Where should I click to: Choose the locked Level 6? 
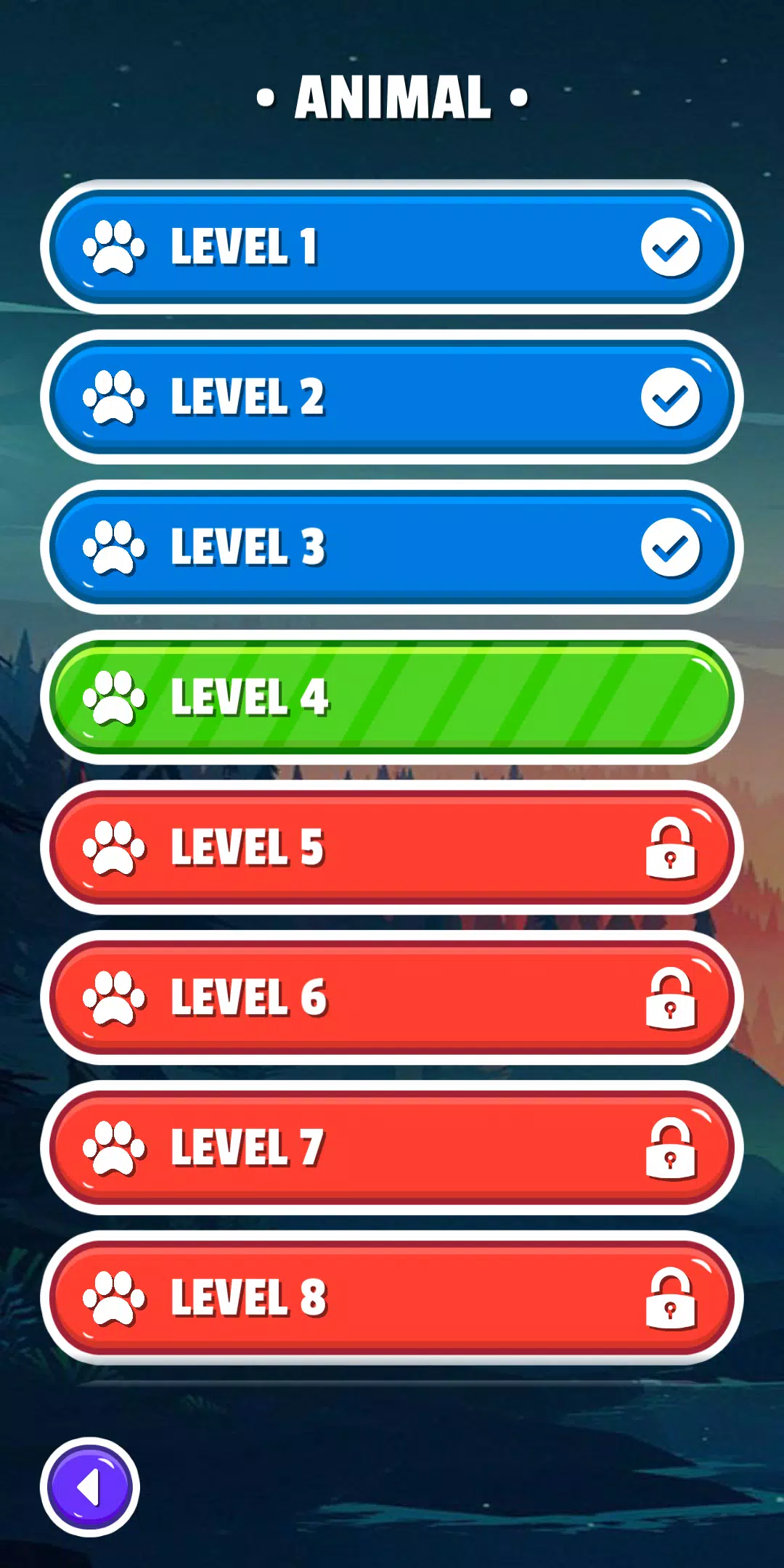coord(392,998)
